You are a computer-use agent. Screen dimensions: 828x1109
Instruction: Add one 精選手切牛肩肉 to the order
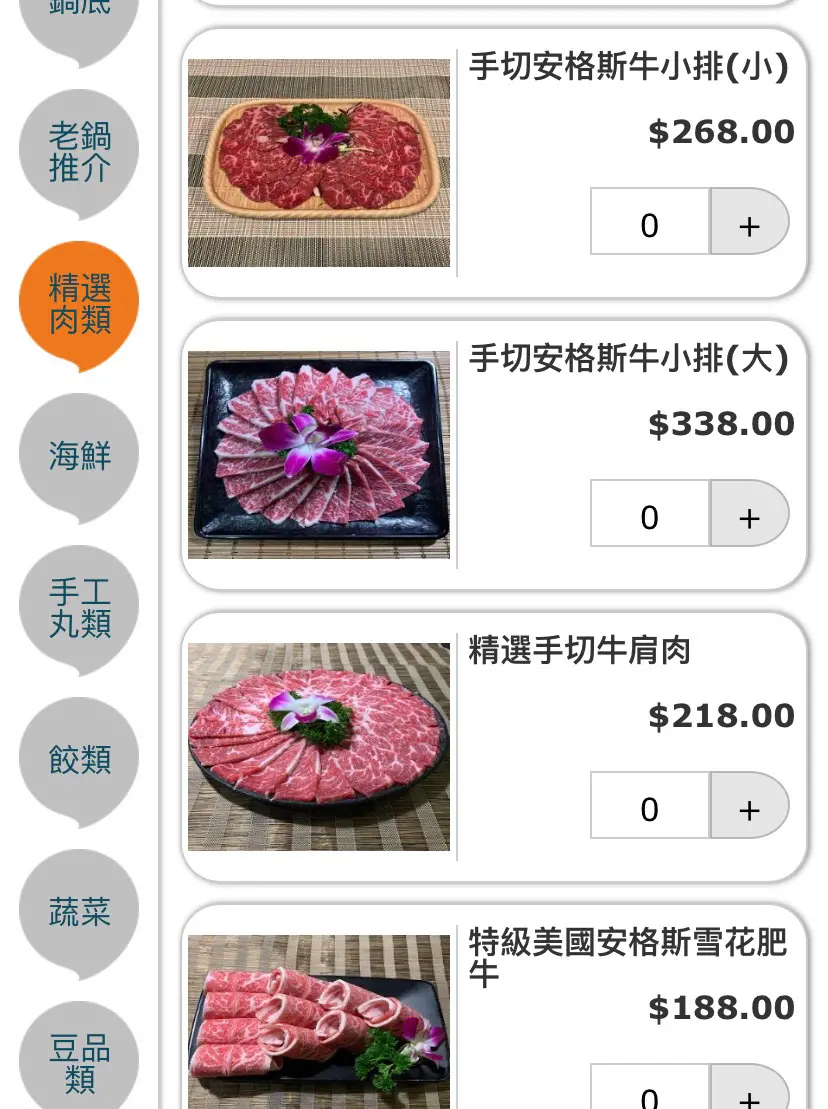[749, 806]
